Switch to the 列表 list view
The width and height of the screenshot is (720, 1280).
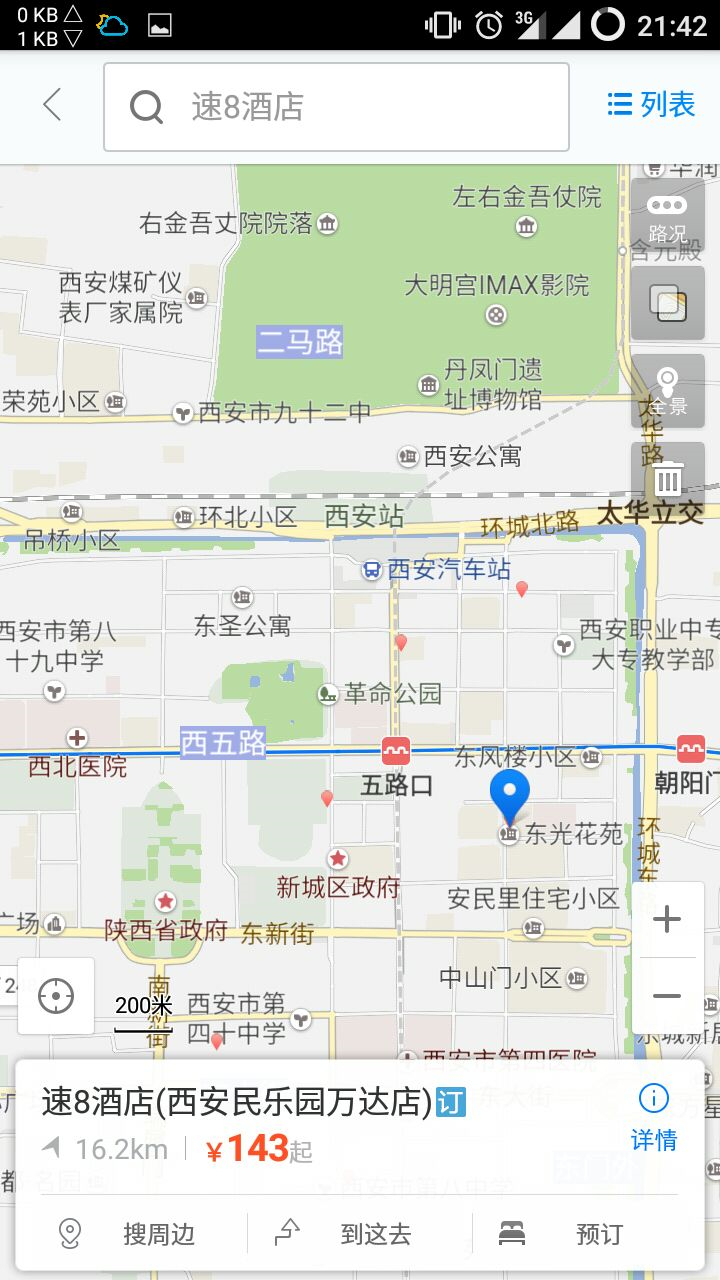(651, 104)
